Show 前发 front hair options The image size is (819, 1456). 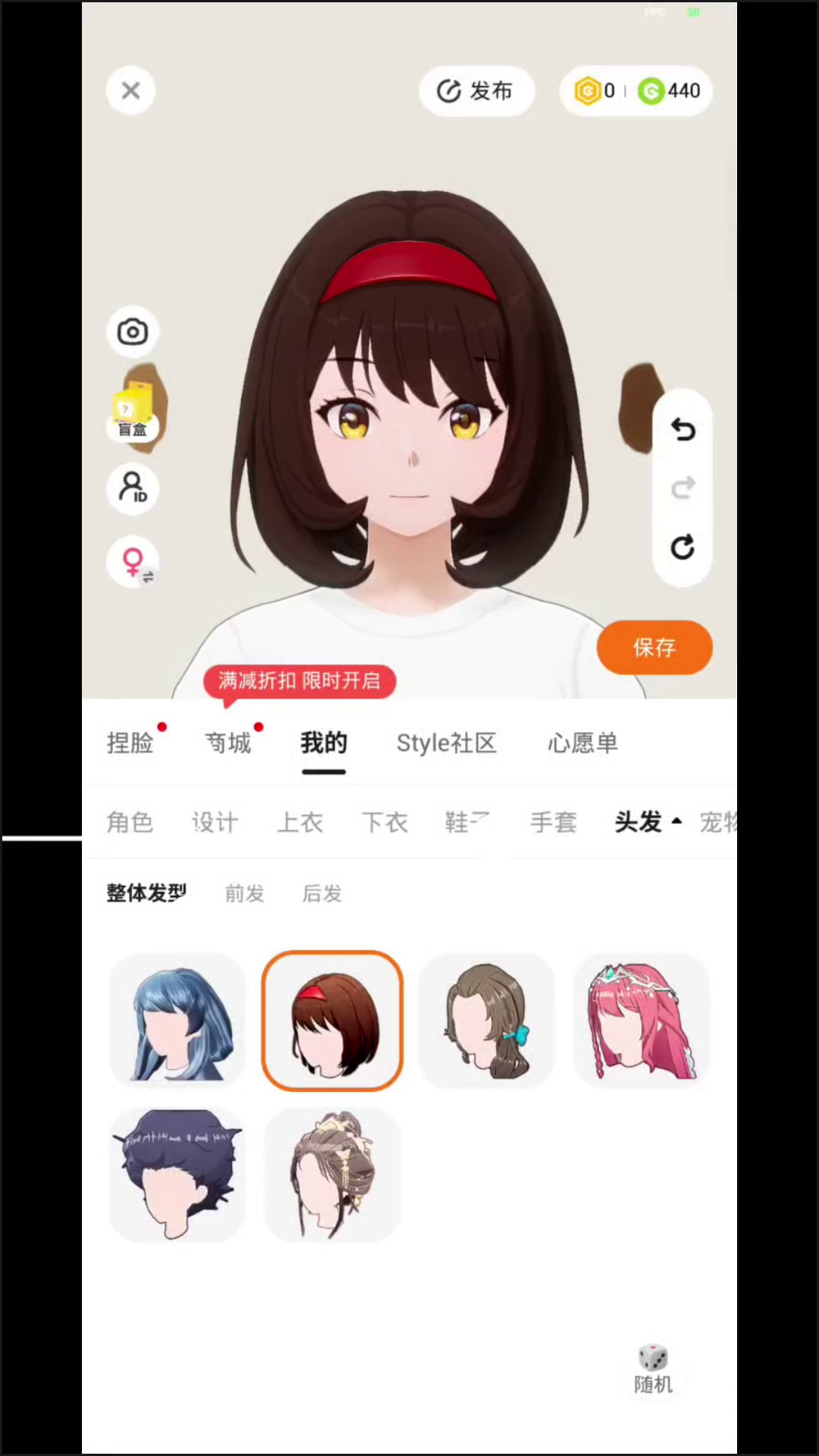tap(244, 893)
